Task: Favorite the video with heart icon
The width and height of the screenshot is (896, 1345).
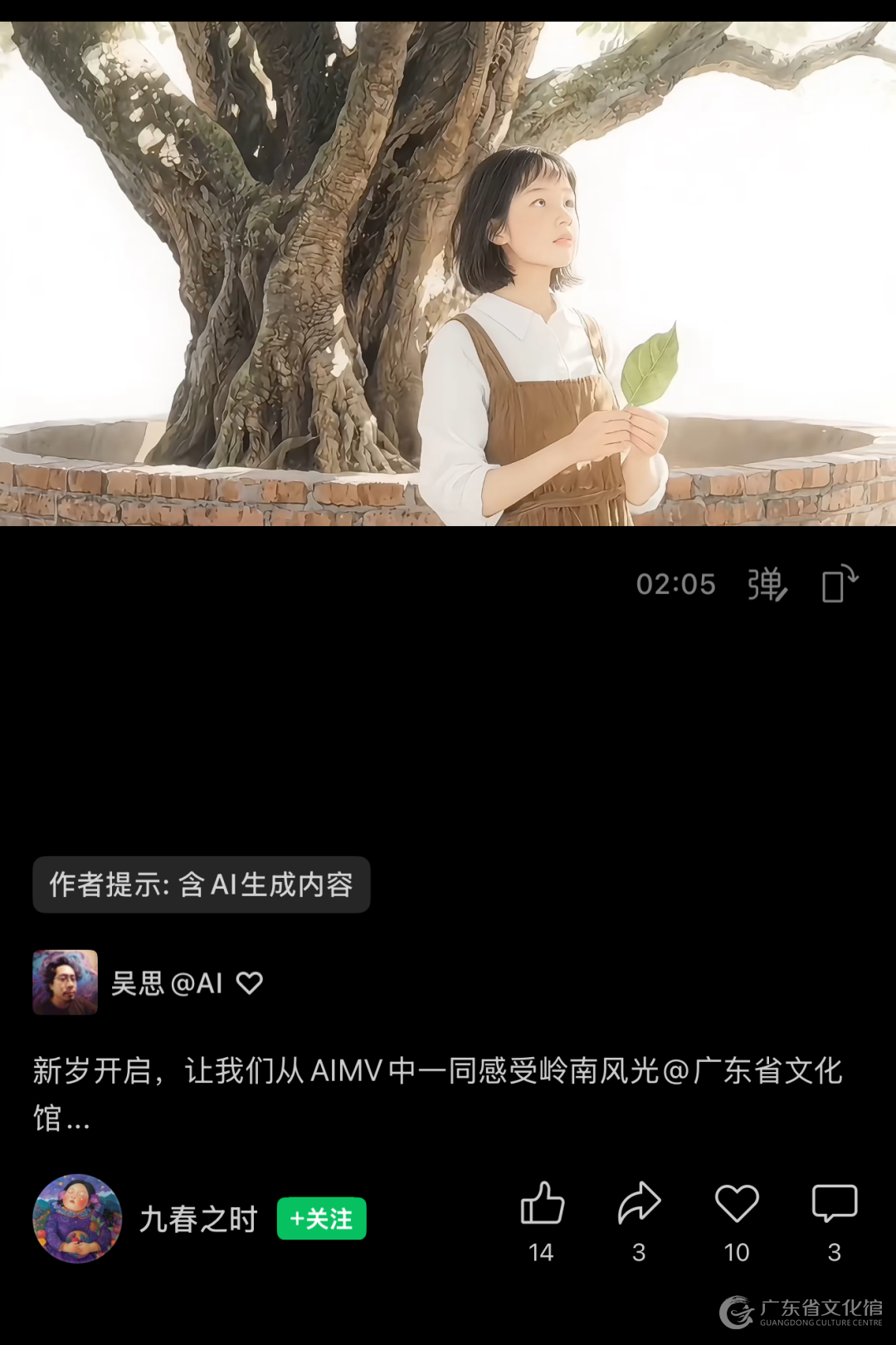Action: [x=737, y=1204]
